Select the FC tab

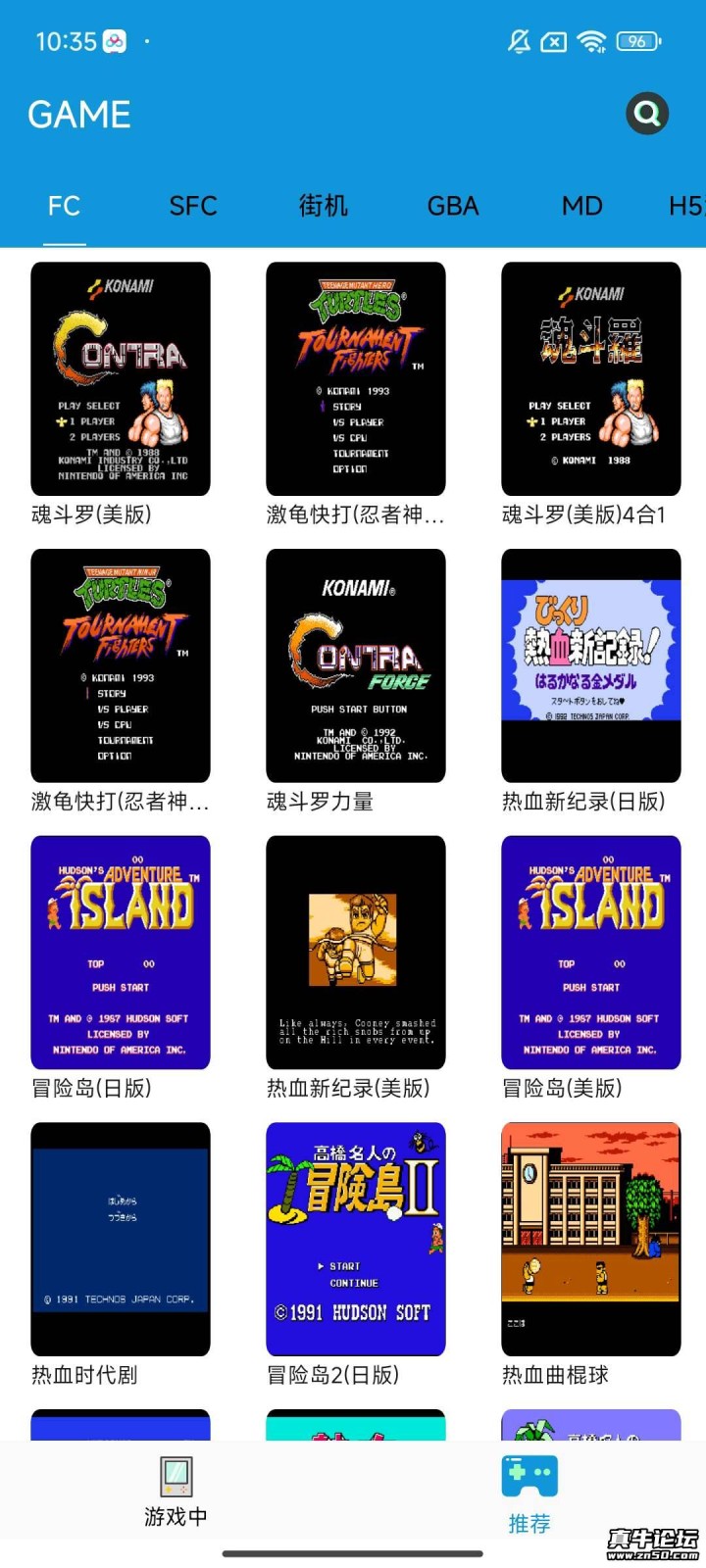[64, 206]
